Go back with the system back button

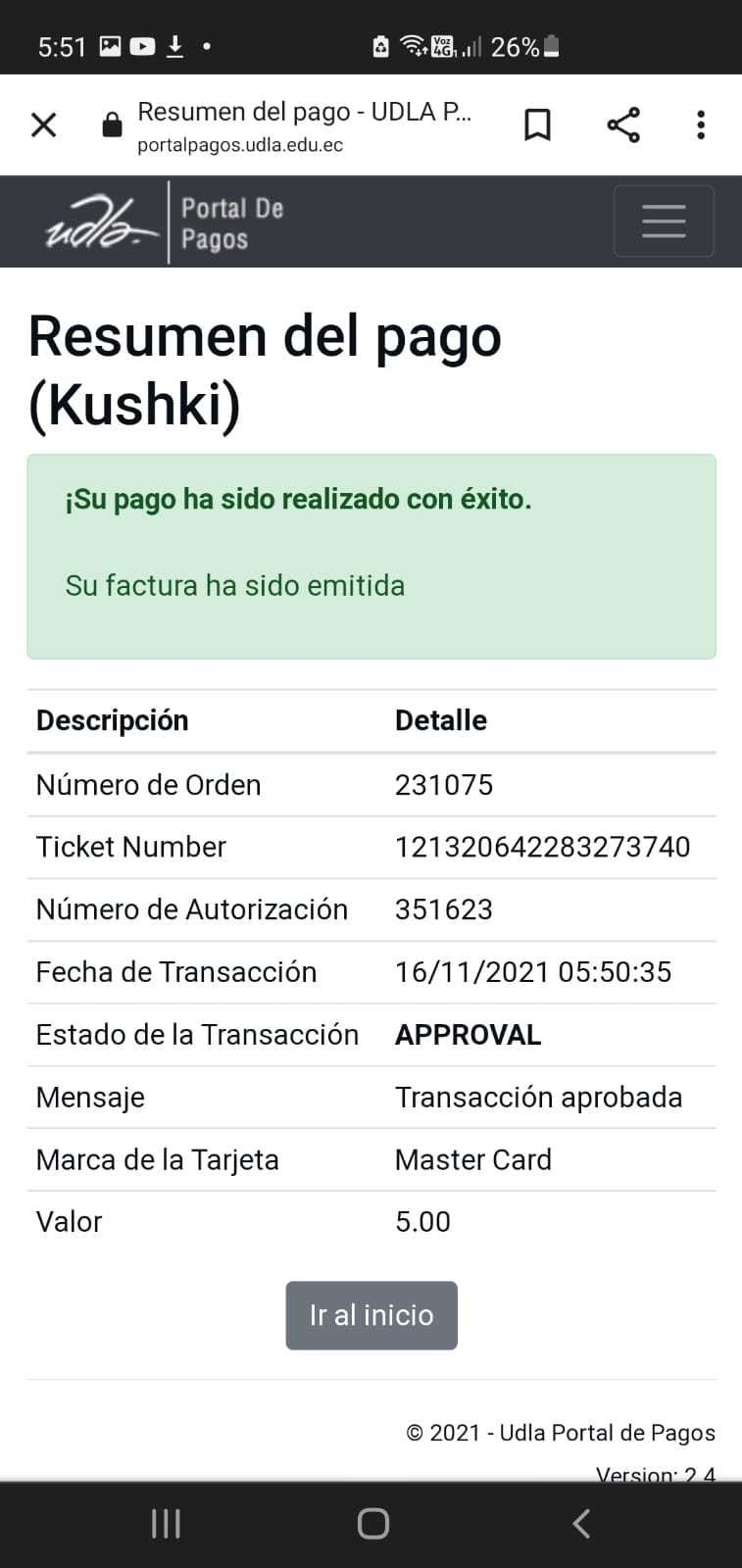pos(580,1524)
